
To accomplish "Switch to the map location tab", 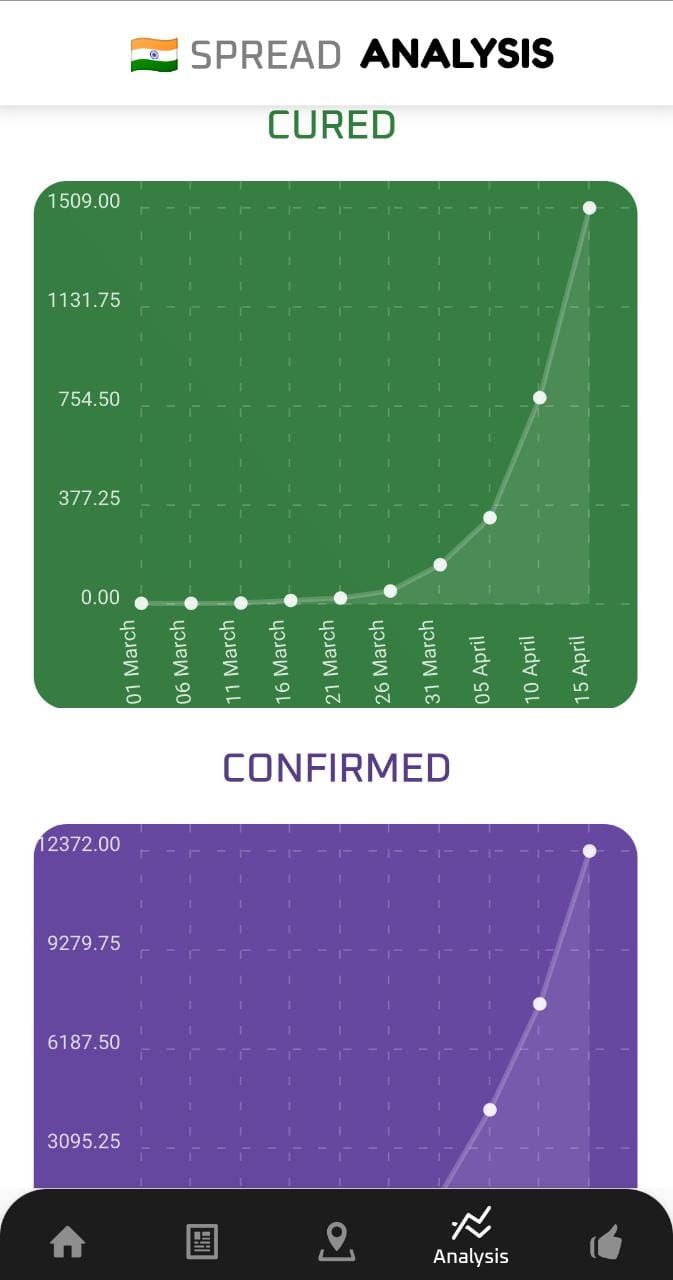I will point(336,1242).
